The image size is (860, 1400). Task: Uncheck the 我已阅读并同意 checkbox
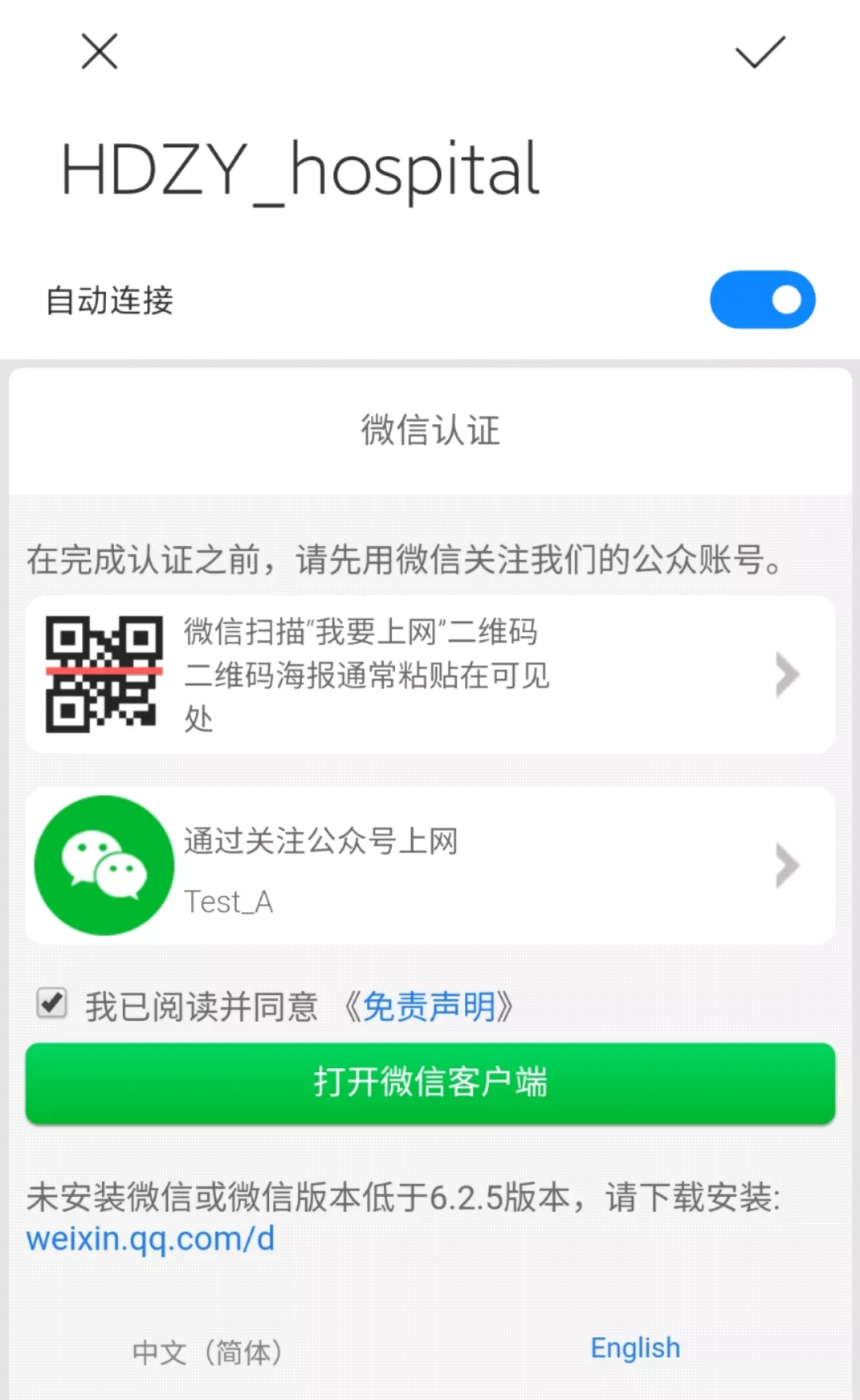[x=53, y=1004]
